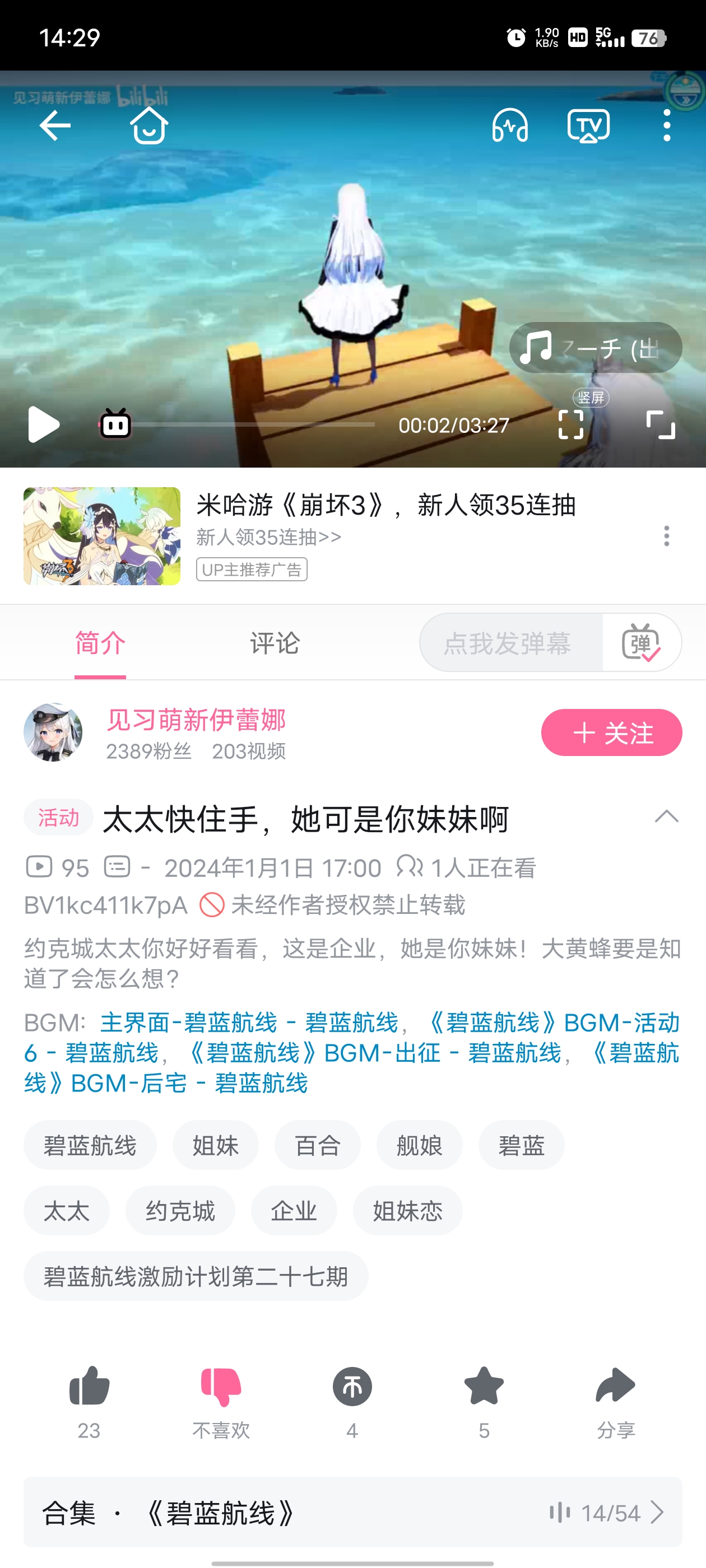706x1568 pixels.
Task: Switch to vertical fullscreen mode
Action: point(571,424)
